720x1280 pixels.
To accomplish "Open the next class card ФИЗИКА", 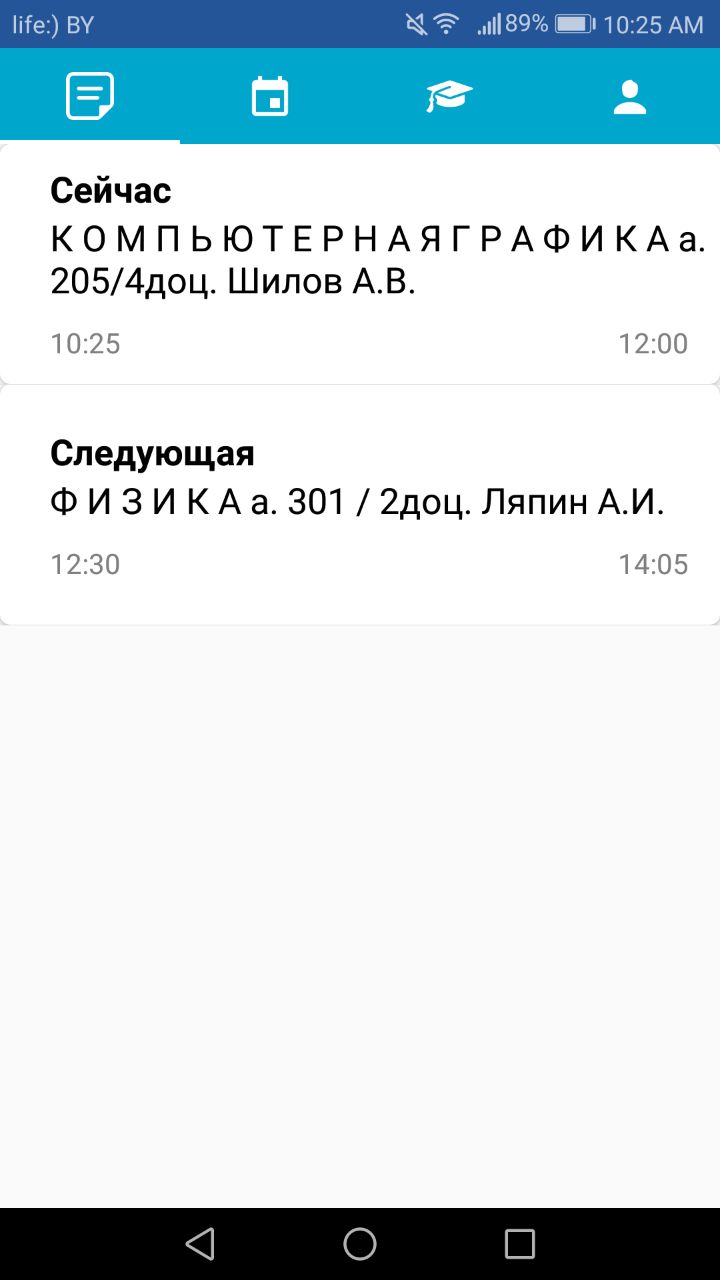I will click(360, 505).
